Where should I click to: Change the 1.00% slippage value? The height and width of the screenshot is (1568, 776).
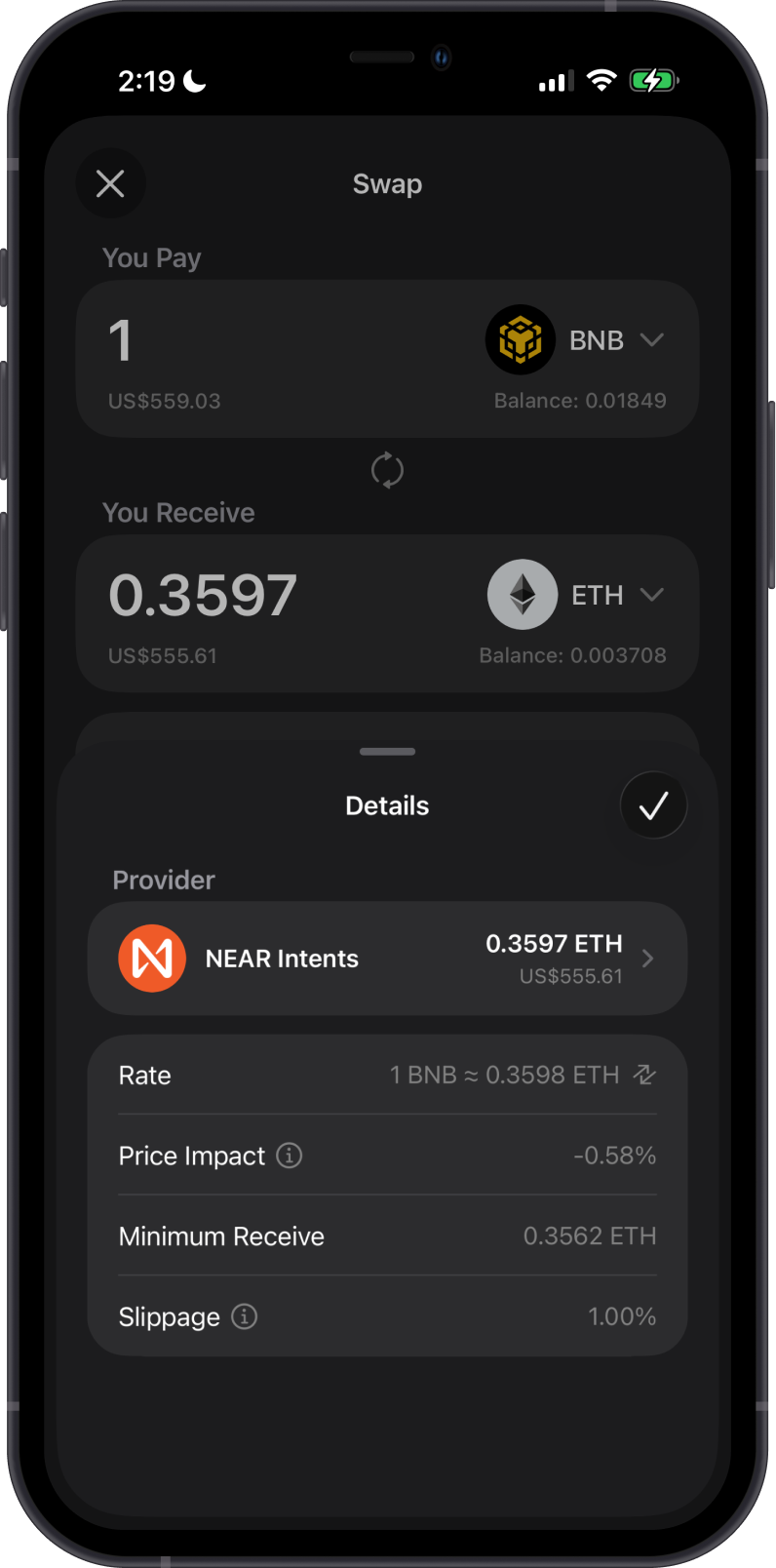pos(622,1316)
